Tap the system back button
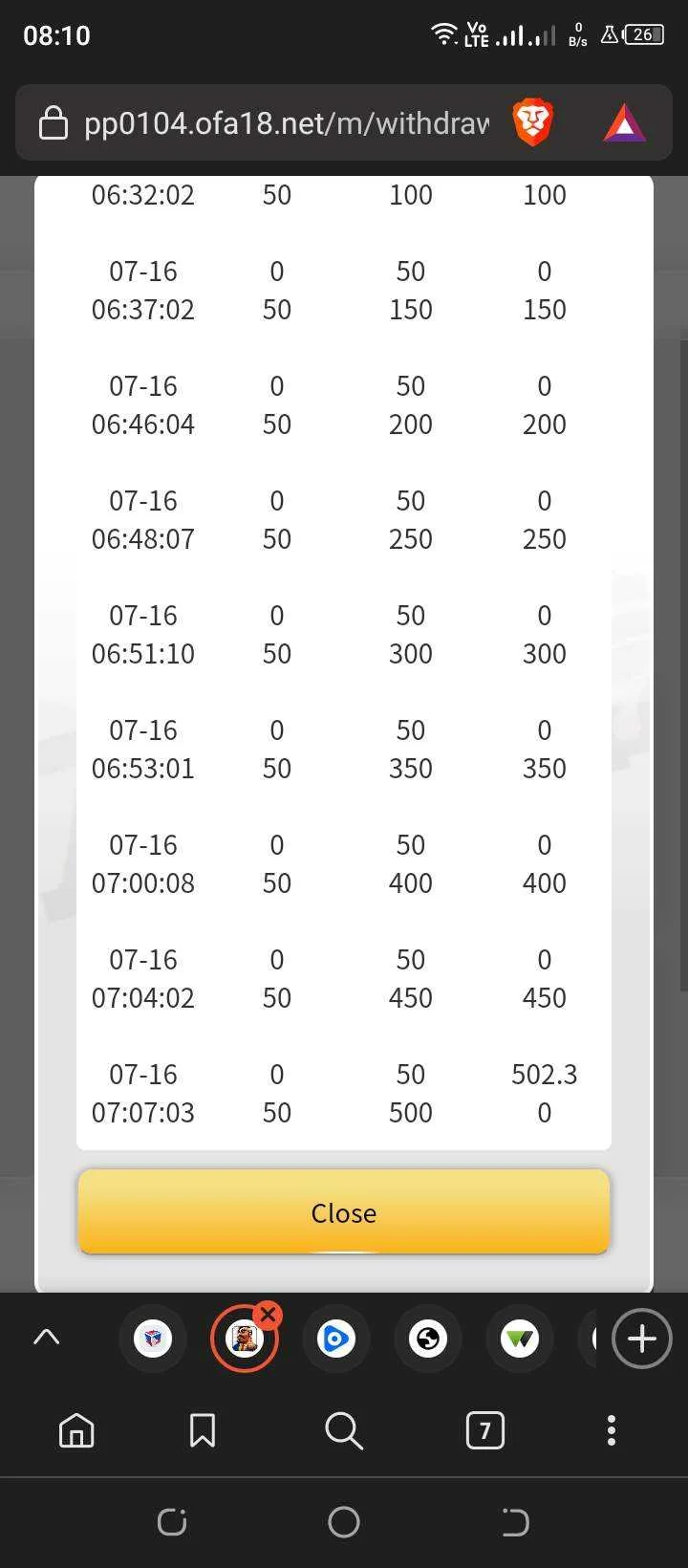 [x=515, y=1522]
